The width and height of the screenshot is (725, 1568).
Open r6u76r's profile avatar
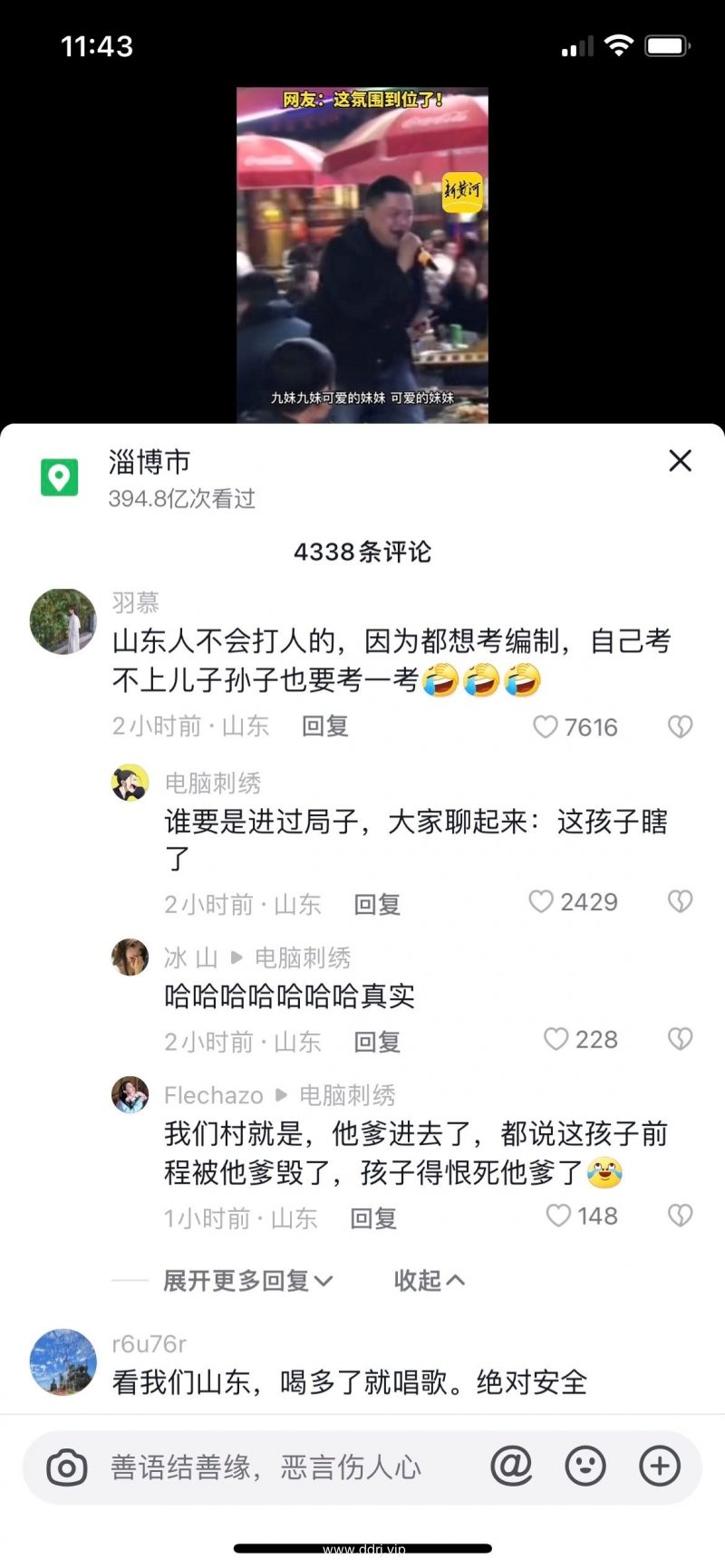[63, 1361]
